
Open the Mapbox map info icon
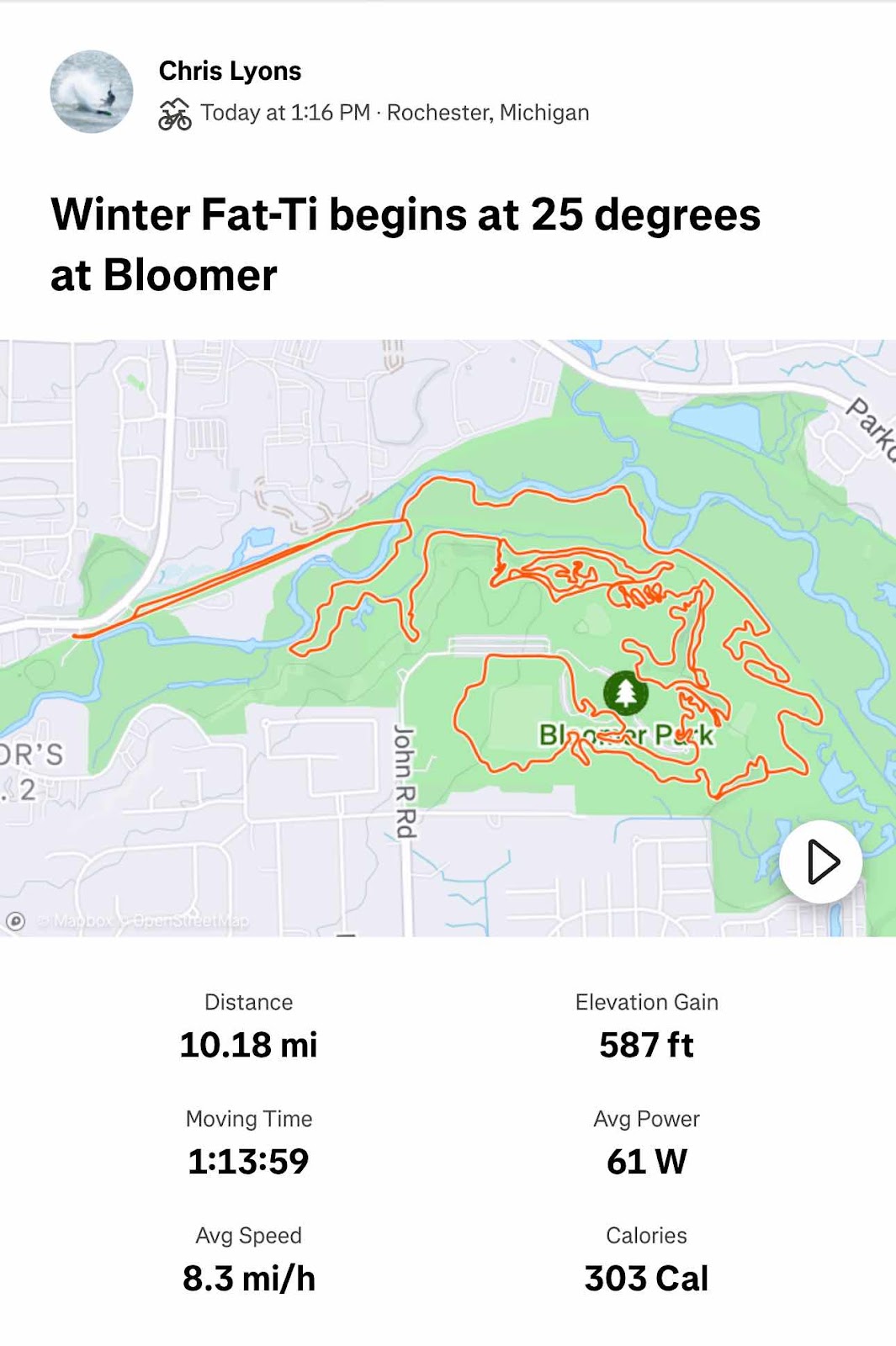16,921
